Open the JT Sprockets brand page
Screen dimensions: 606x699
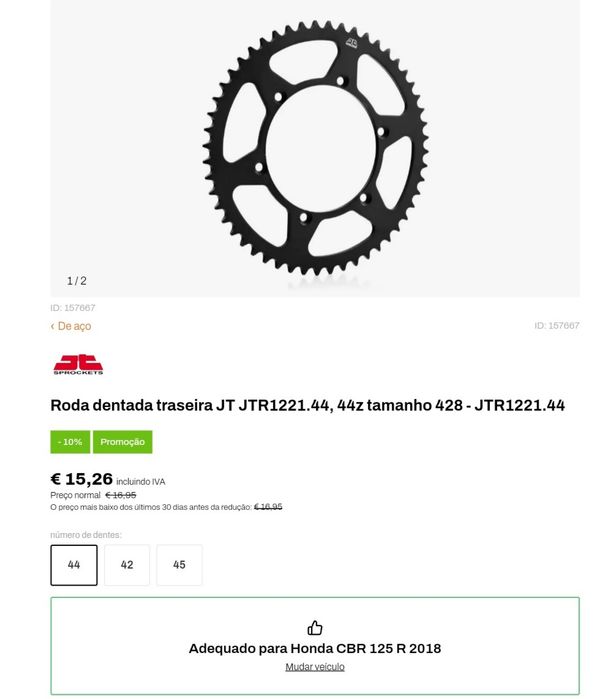pos(78,365)
